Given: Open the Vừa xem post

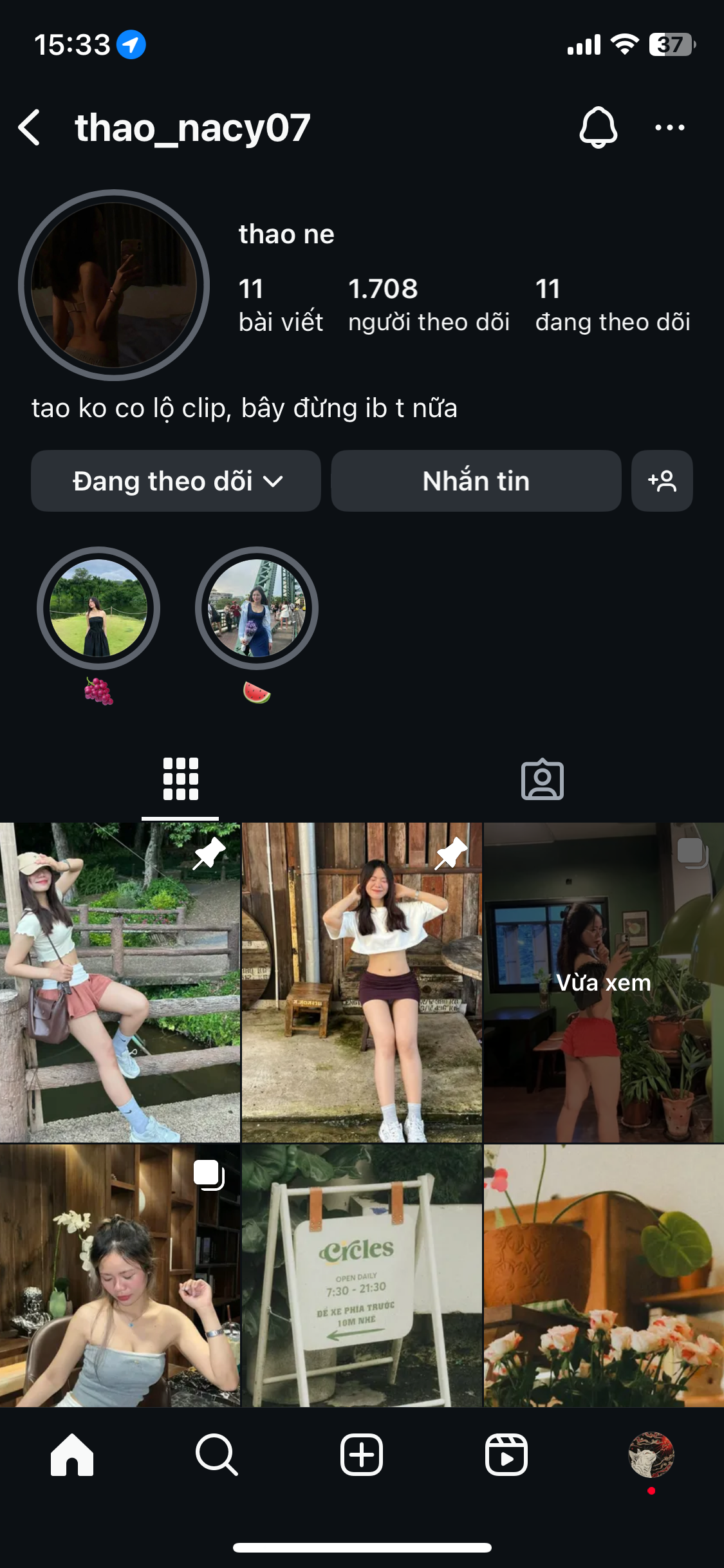Looking at the screenshot, I should [x=603, y=982].
